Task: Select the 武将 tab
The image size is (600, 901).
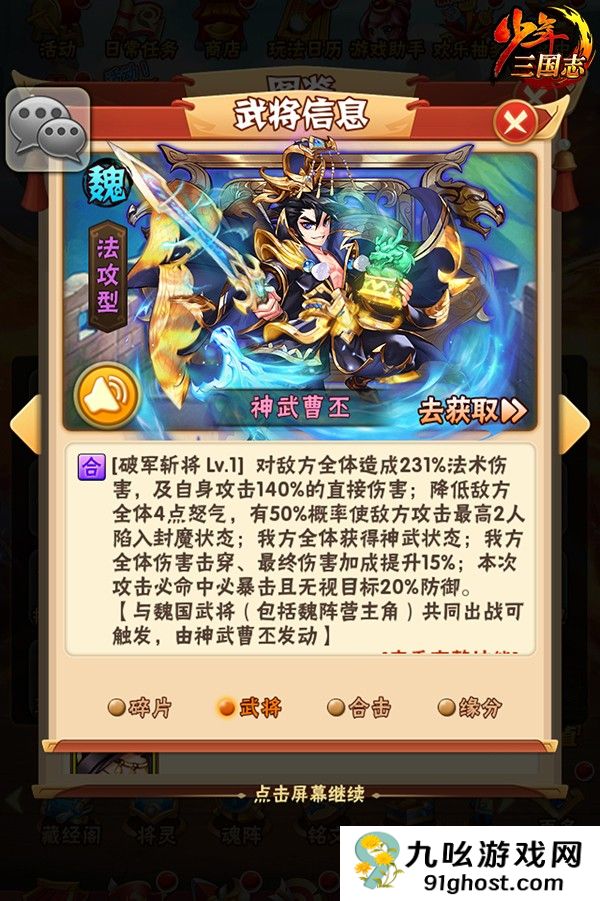Action: 251,707
